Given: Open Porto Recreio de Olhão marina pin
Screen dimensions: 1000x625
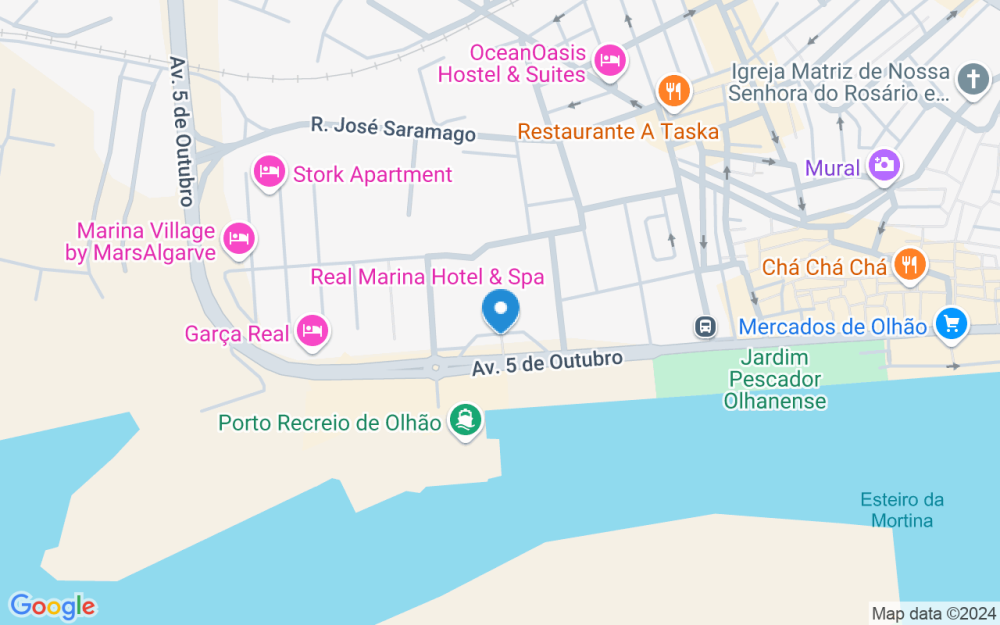Looking at the screenshot, I should tap(465, 422).
